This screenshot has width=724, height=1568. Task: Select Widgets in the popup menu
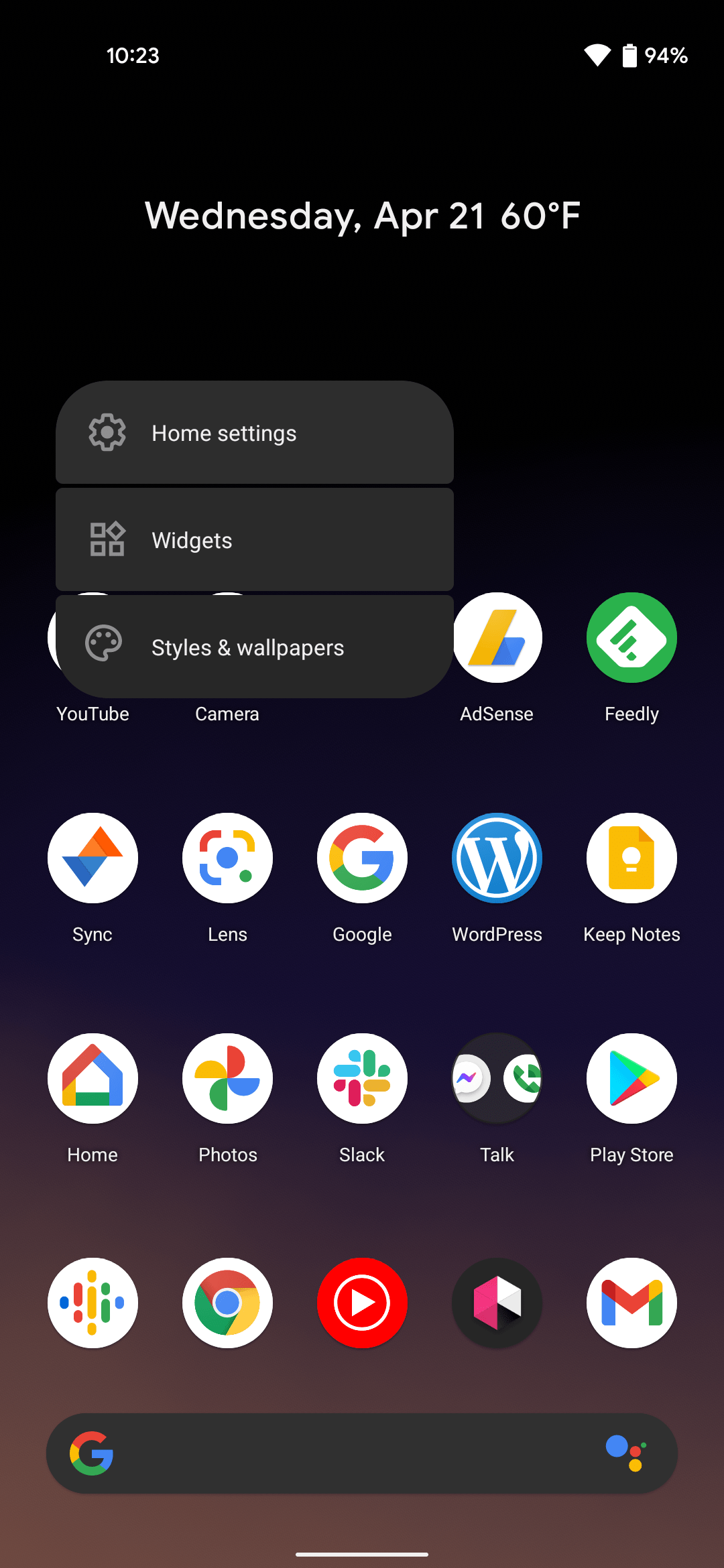(x=255, y=540)
